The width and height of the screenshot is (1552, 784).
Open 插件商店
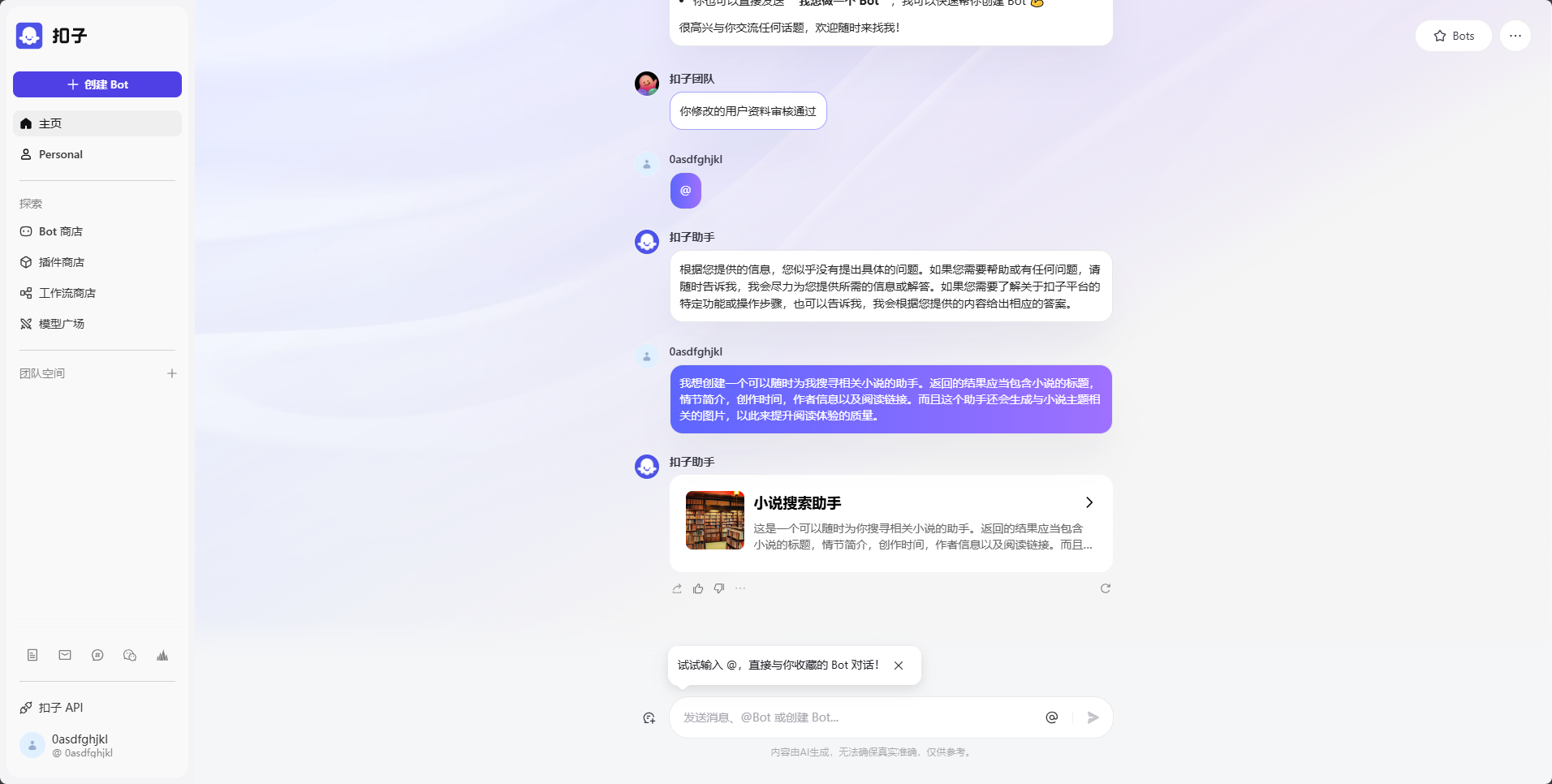(62, 262)
